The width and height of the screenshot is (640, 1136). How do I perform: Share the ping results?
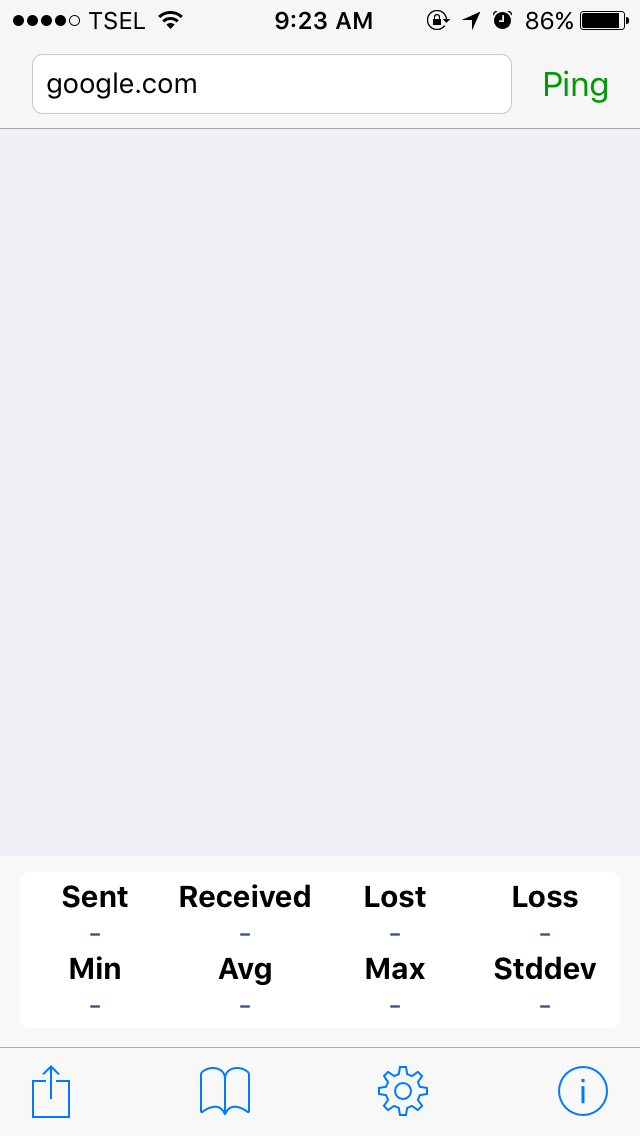[52, 1091]
